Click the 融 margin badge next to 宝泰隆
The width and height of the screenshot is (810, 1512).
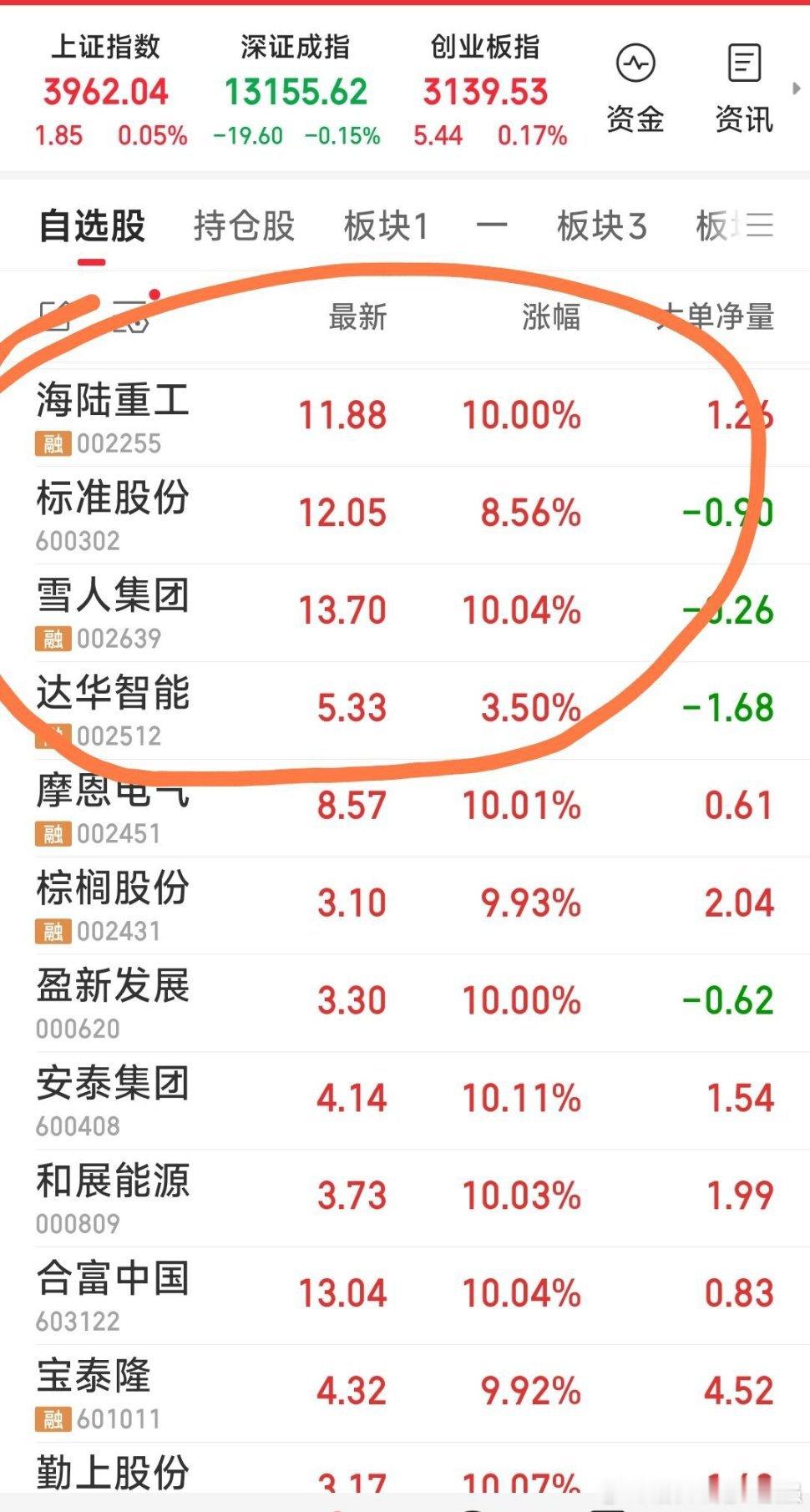(52, 1417)
